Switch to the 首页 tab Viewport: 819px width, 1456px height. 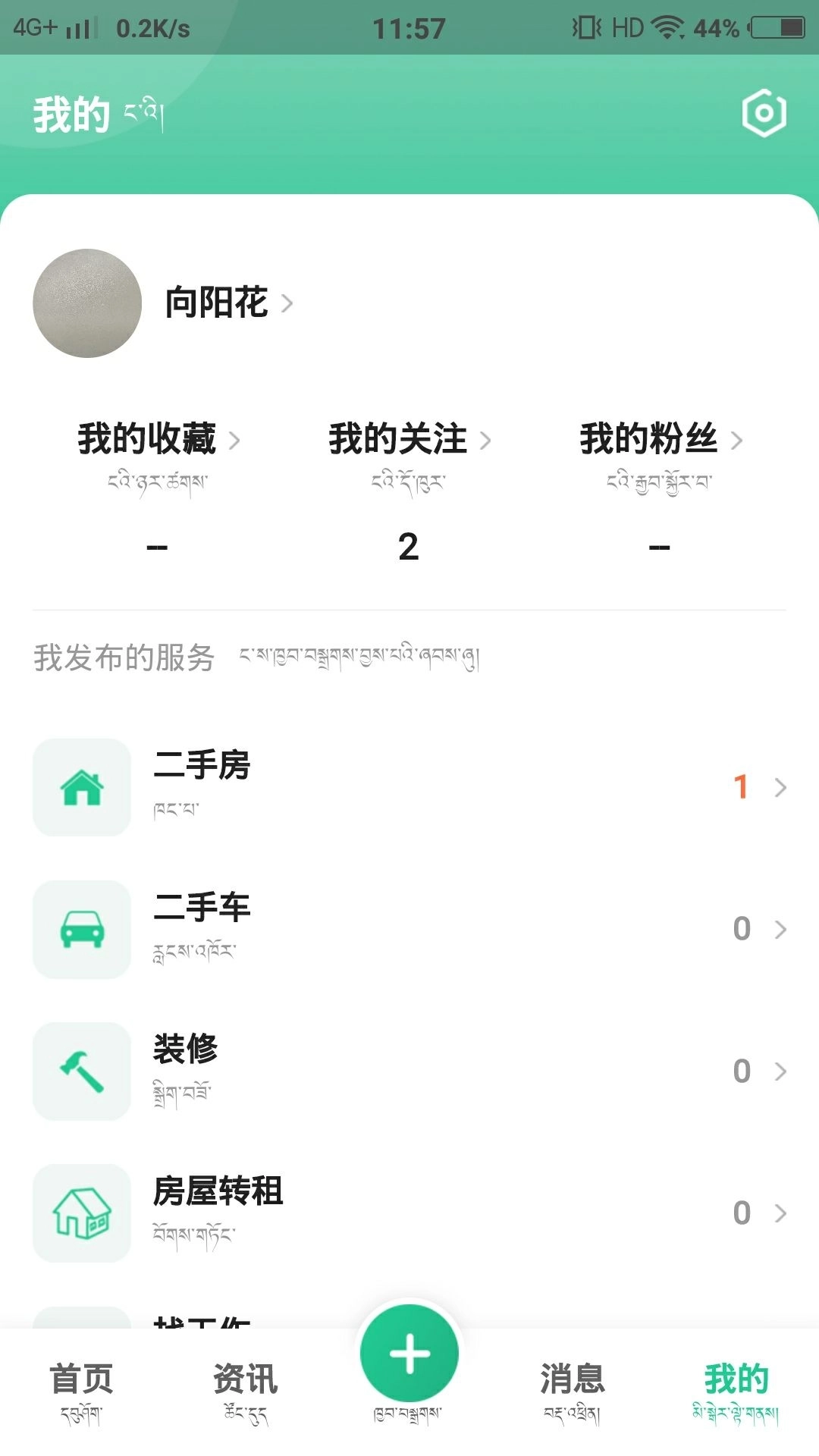point(81,1376)
